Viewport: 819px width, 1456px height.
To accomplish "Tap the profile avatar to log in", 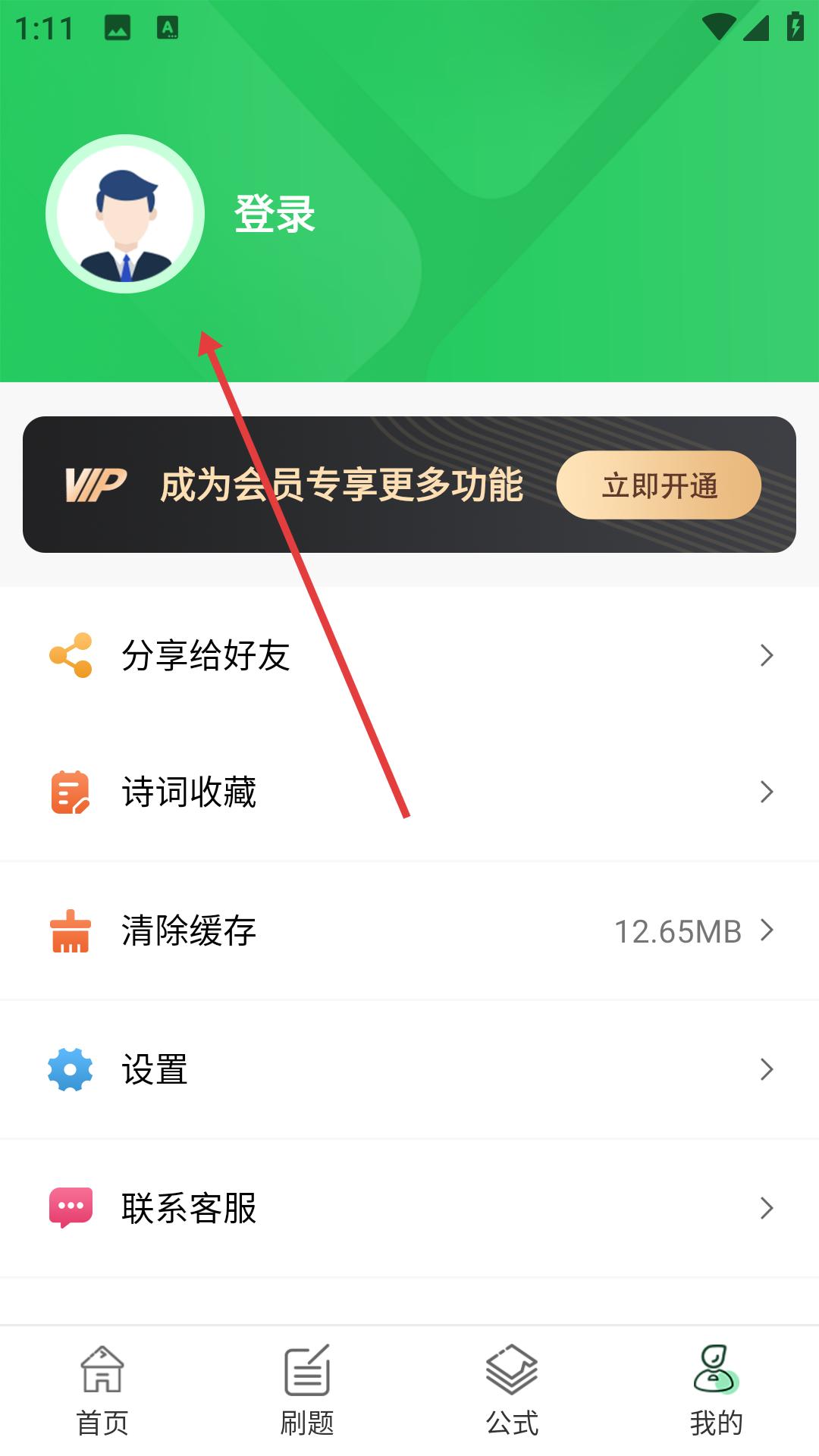I will [x=125, y=214].
